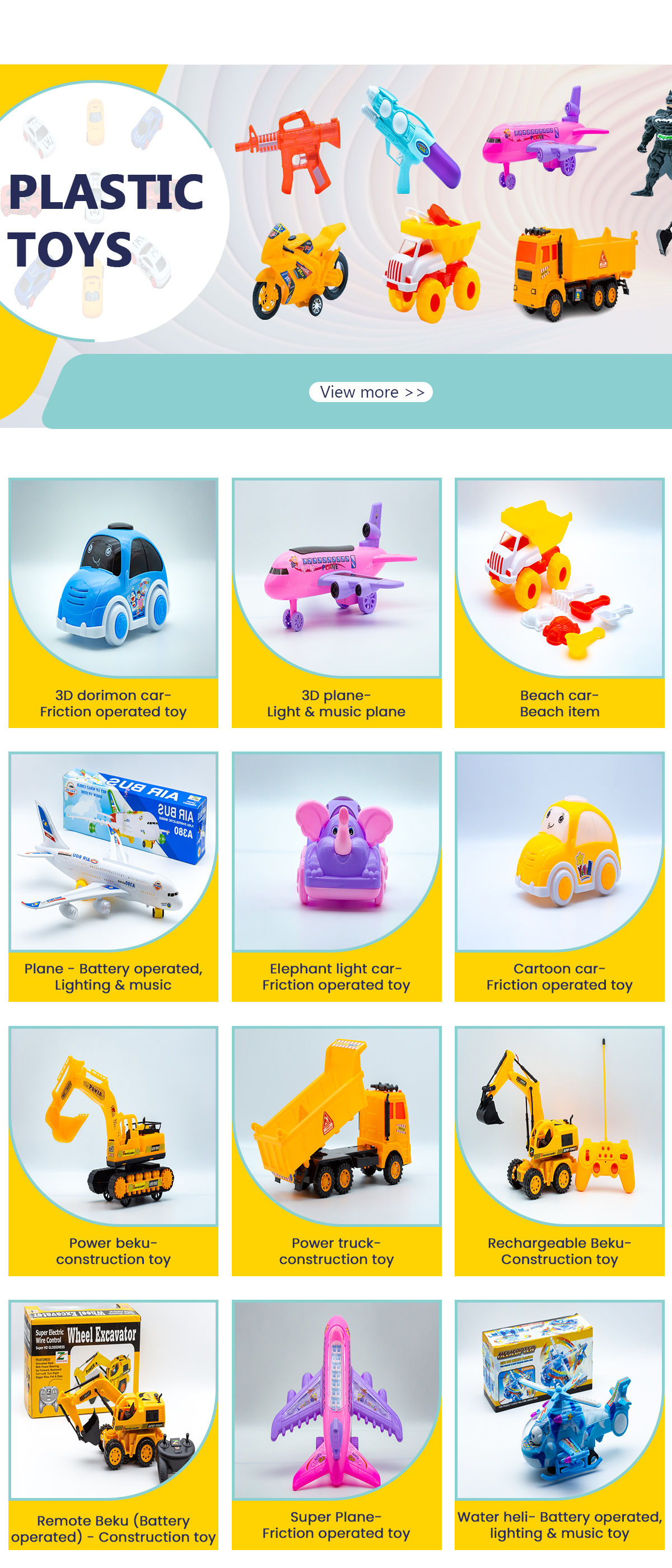Select the Beach car beach item card
672x1568 pixels.
pyautogui.click(x=559, y=603)
